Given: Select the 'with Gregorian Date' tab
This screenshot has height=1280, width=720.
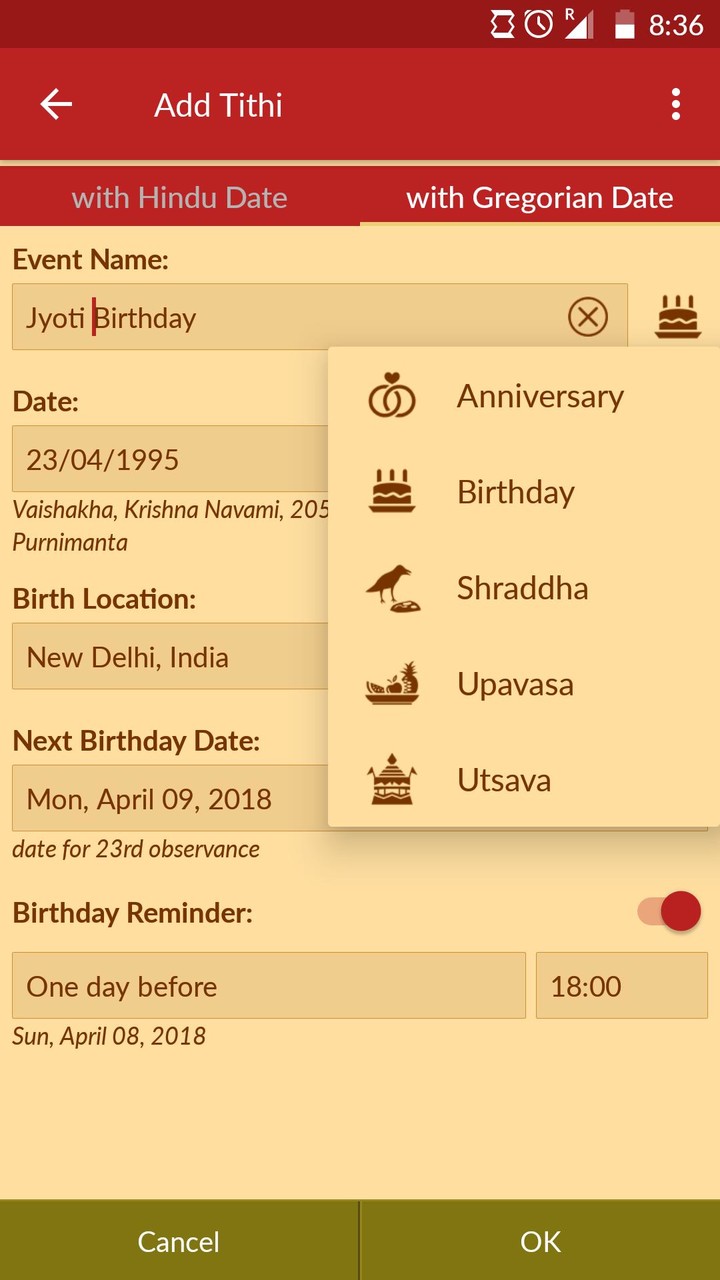Looking at the screenshot, I should 540,197.
